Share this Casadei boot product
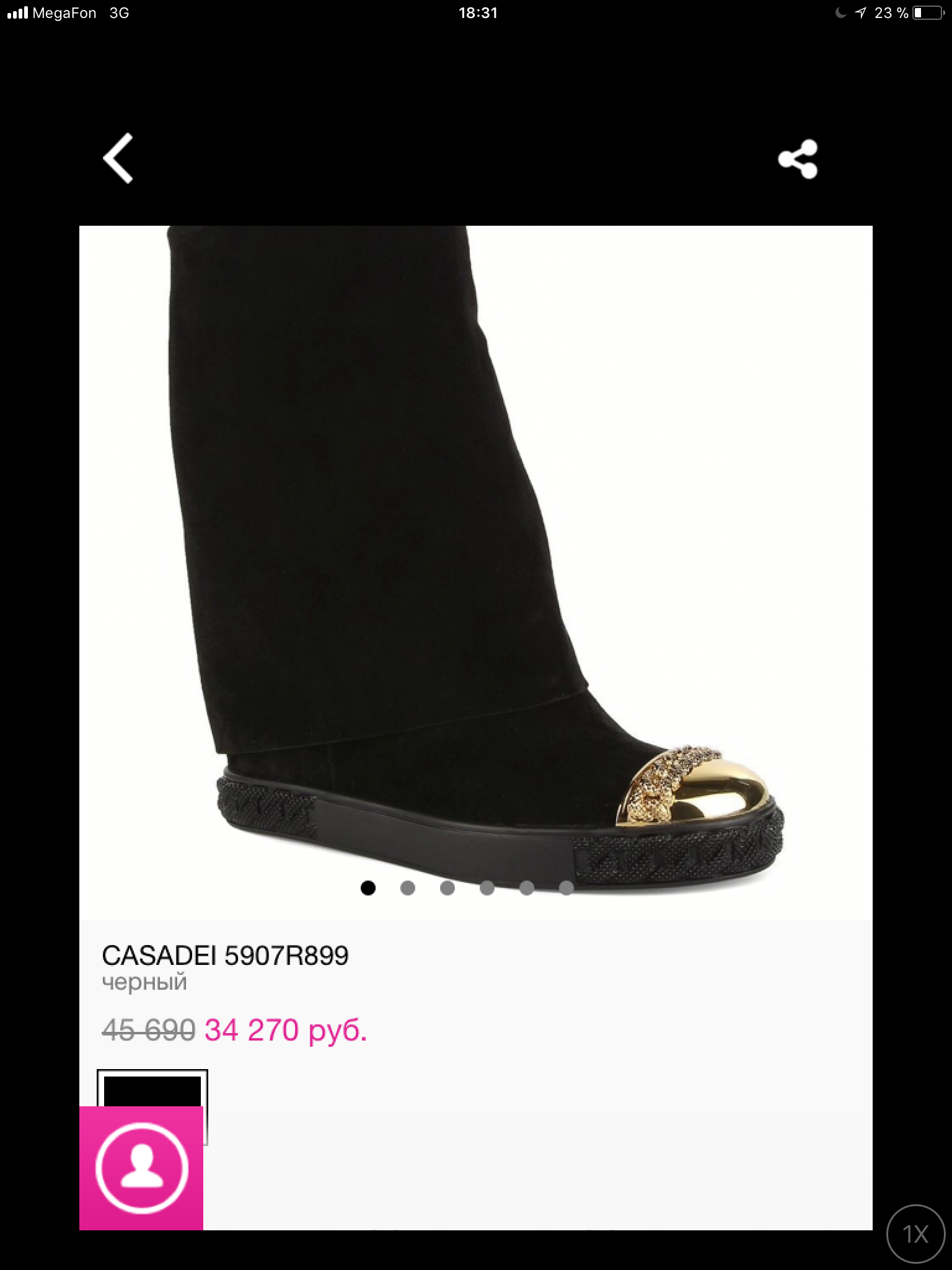The width and height of the screenshot is (952, 1270). coord(798,159)
